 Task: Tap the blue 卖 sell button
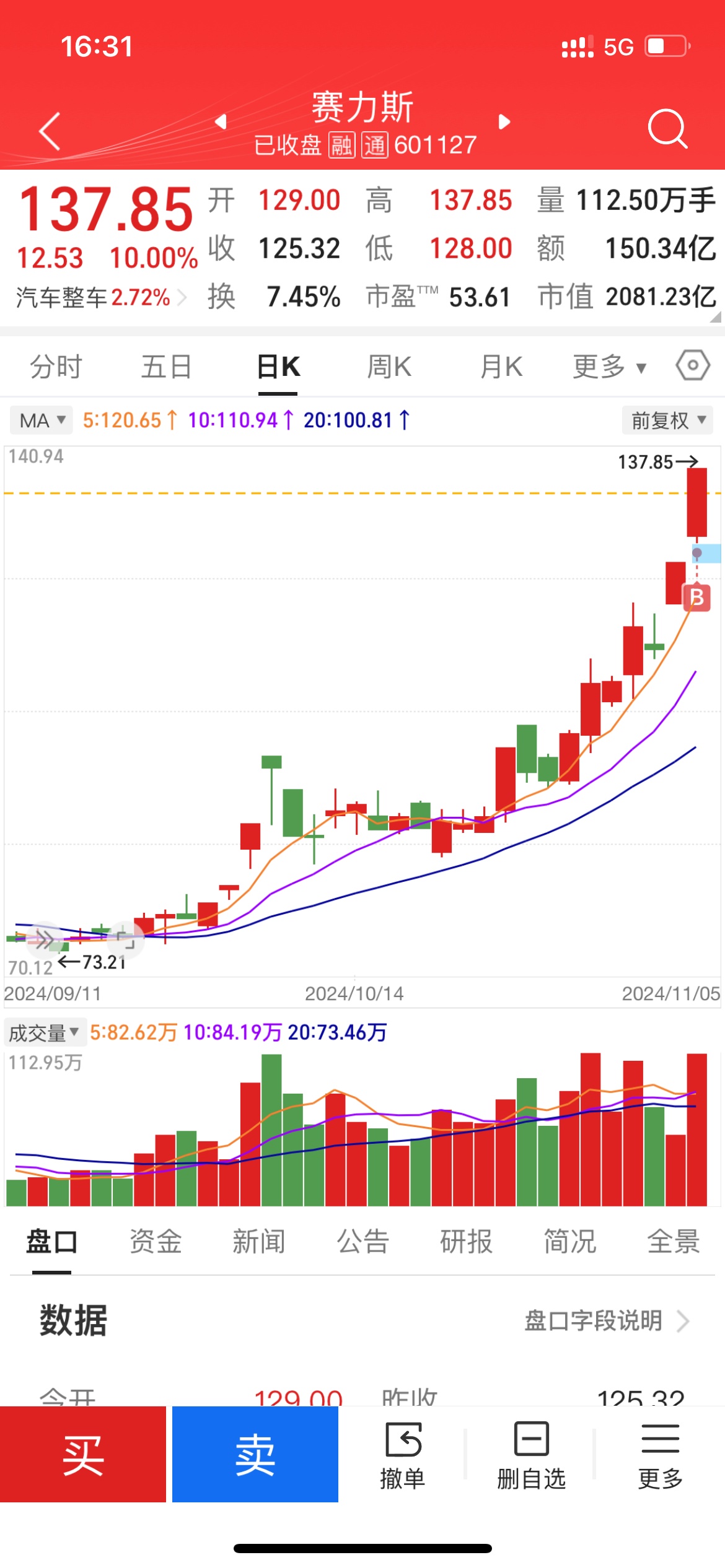255,1454
